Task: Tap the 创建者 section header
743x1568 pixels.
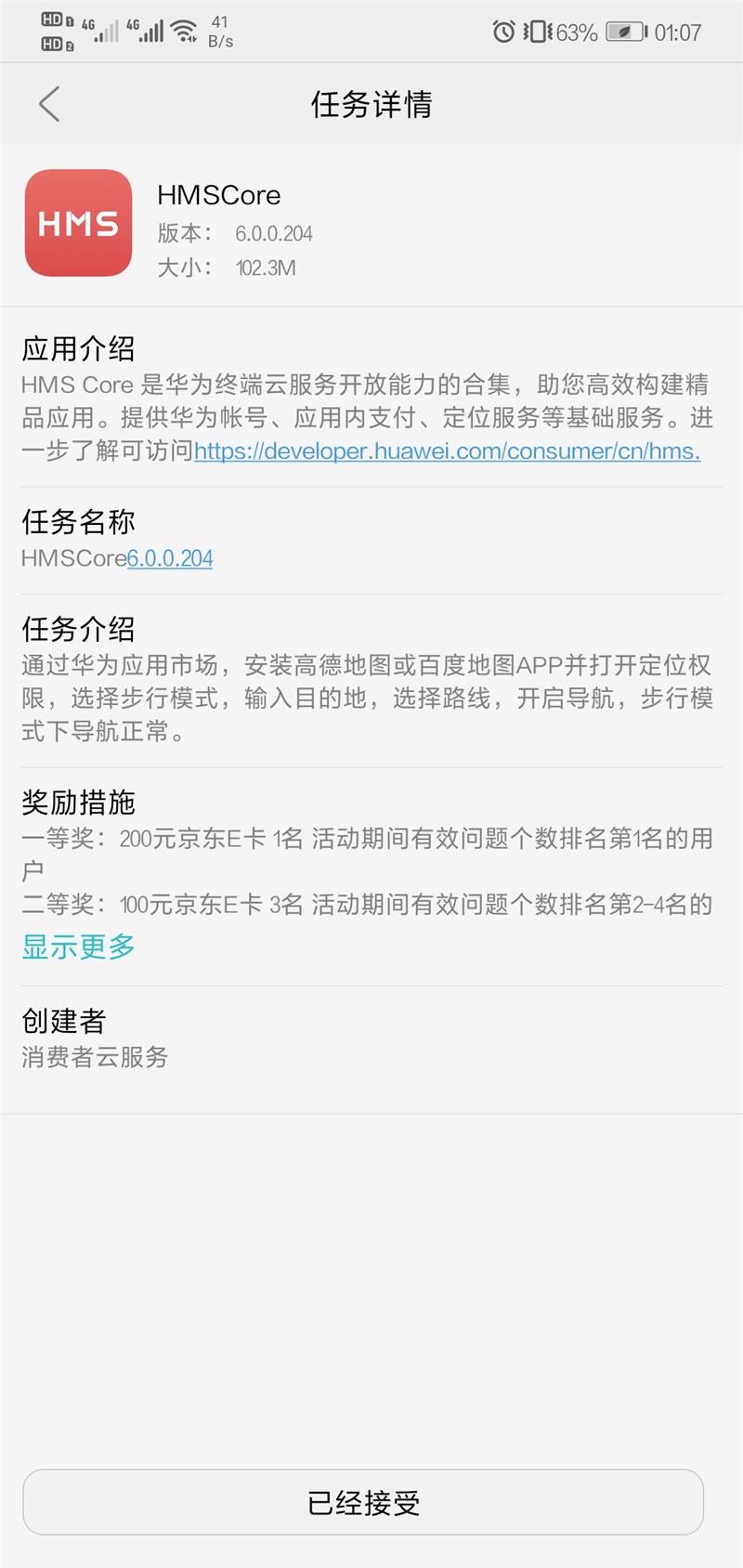Action: click(x=64, y=1021)
